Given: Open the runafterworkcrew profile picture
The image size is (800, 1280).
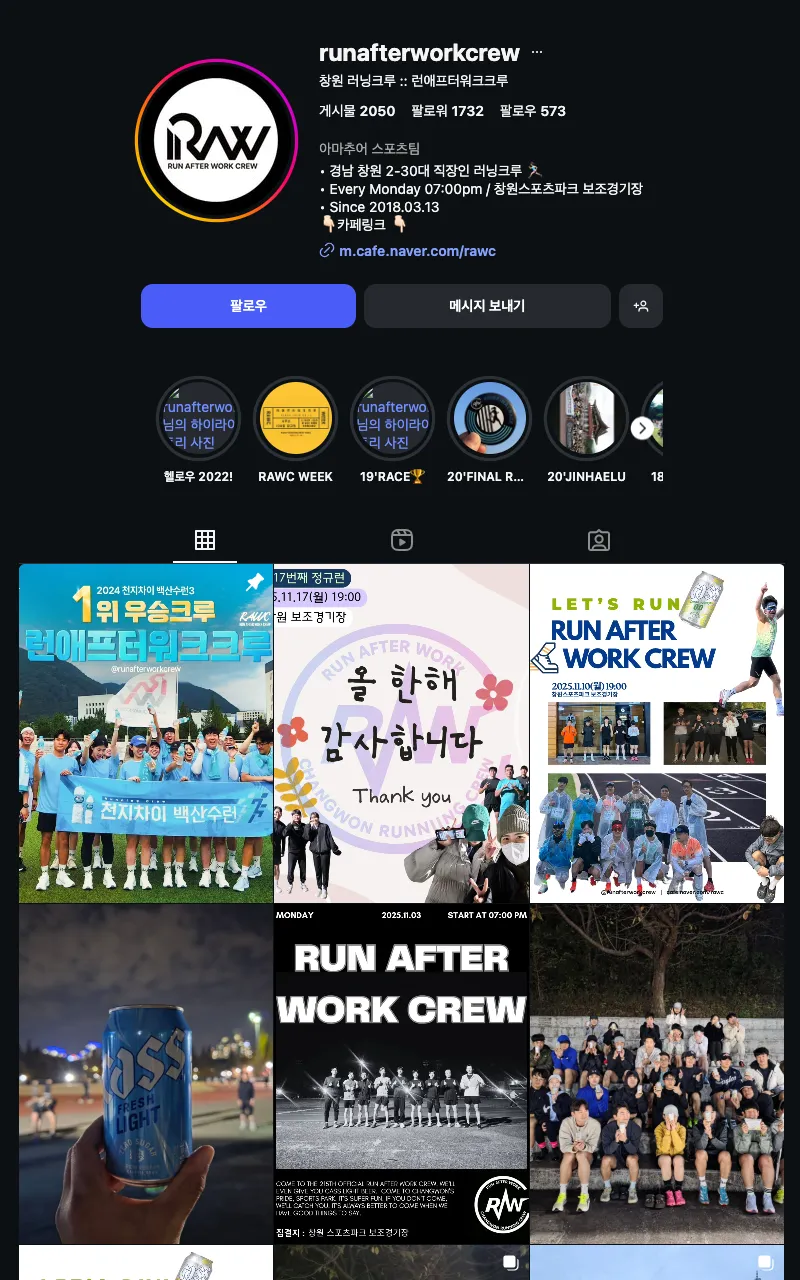Looking at the screenshot, I should point(216,139).
